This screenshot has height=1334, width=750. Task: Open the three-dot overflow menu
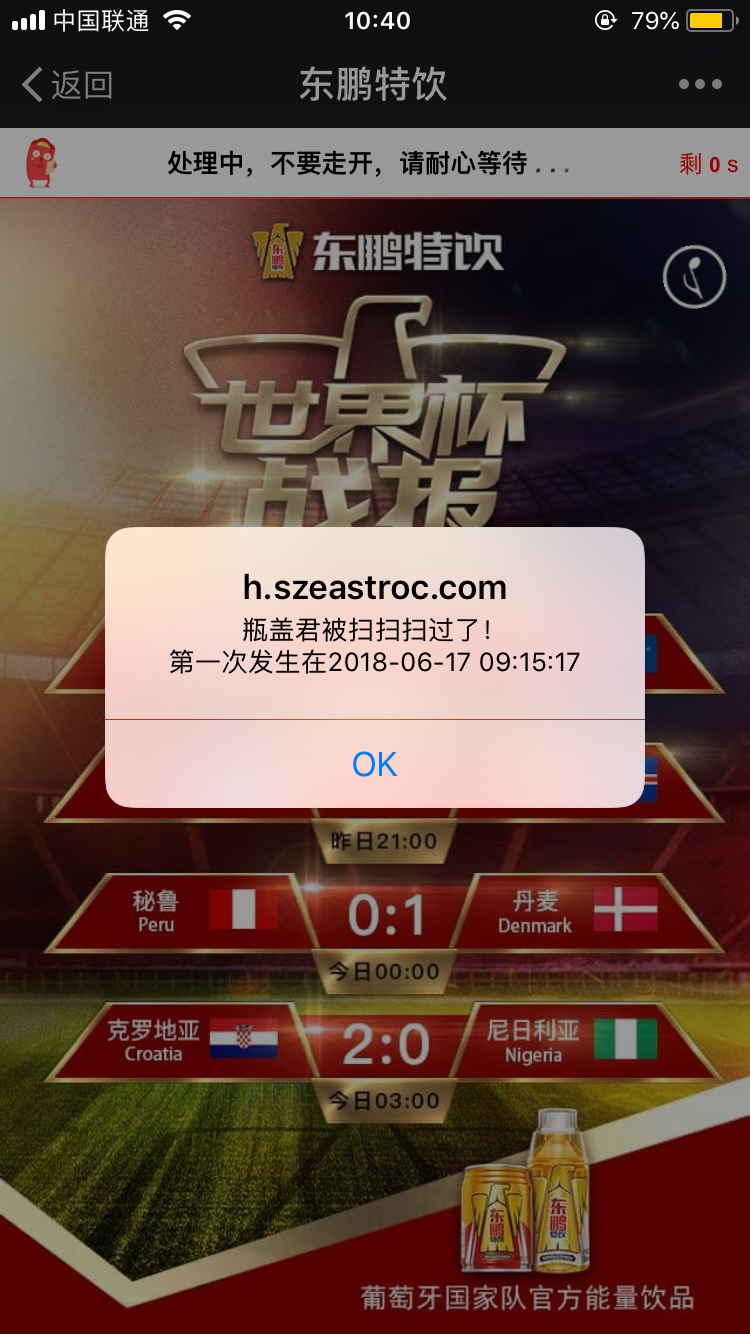pos(700,85)
